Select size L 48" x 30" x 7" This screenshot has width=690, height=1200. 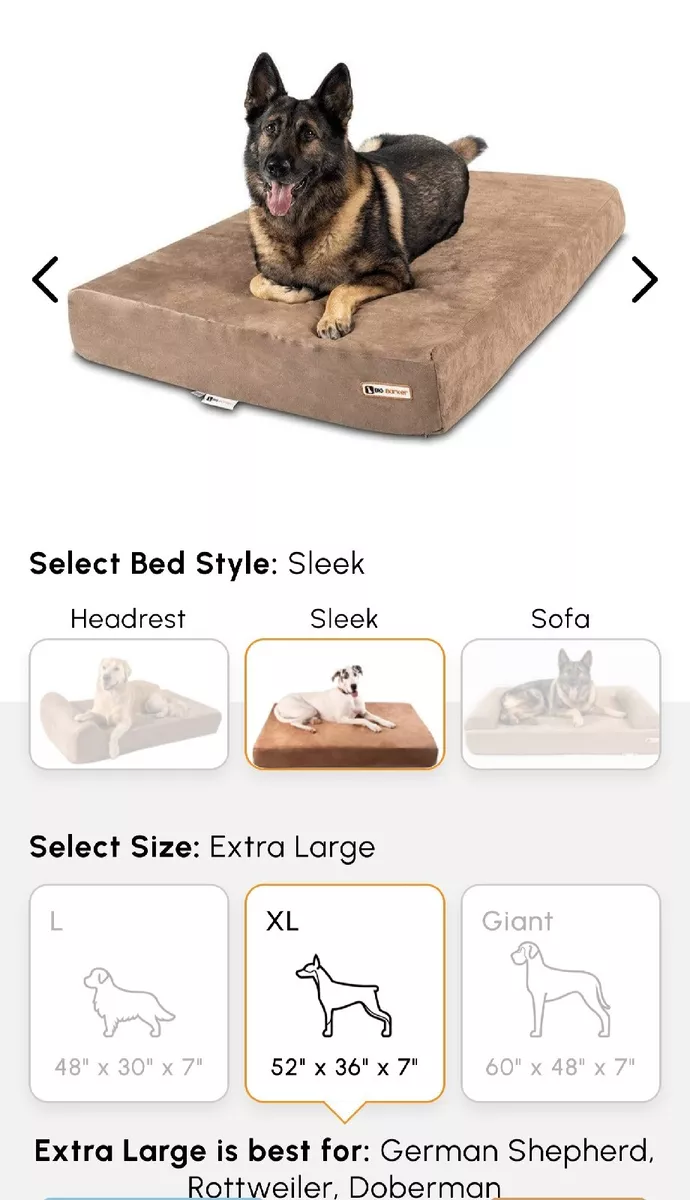(x=129, y=993)
